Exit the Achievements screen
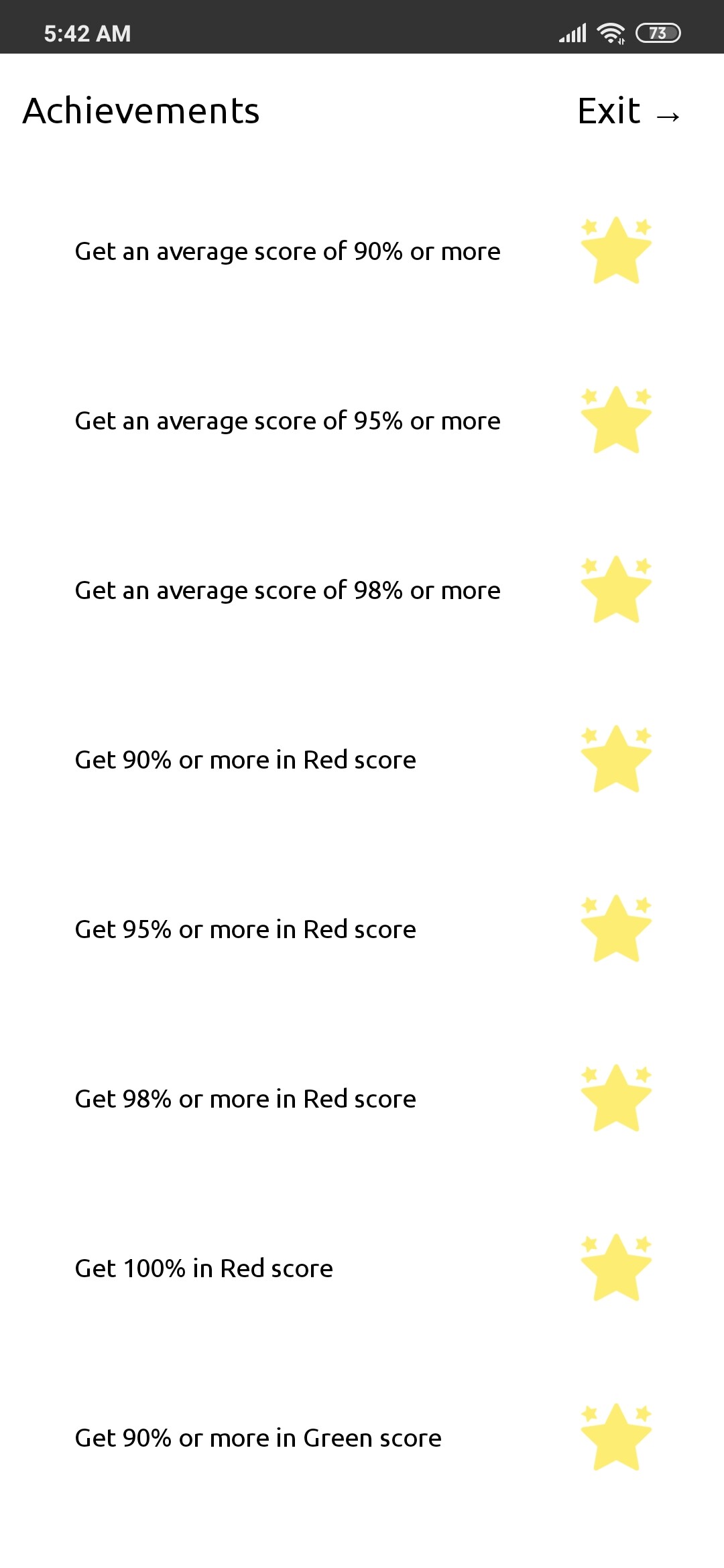The height and width of the screenshot is (1568, 724). [629, 111]
